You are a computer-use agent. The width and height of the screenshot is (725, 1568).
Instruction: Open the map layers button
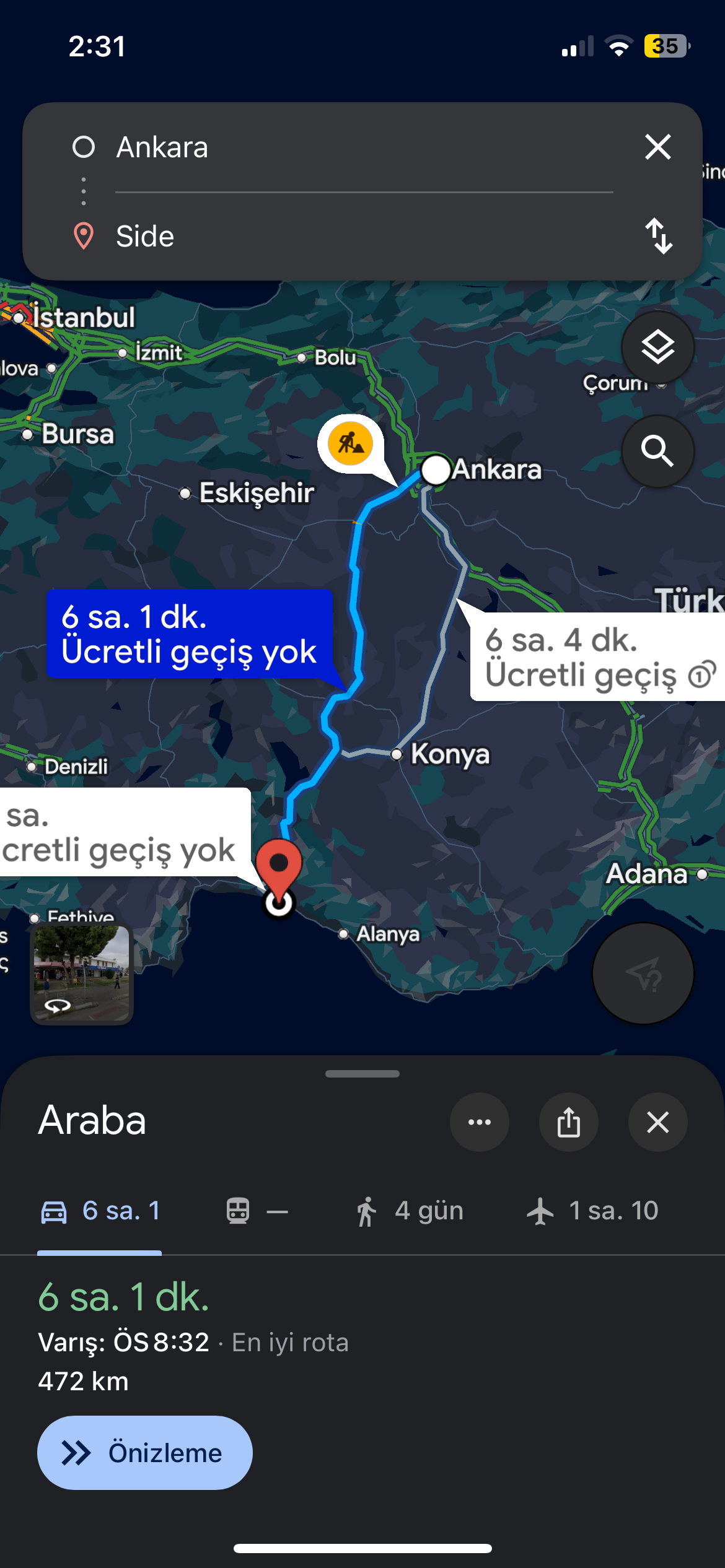point(657,347)
